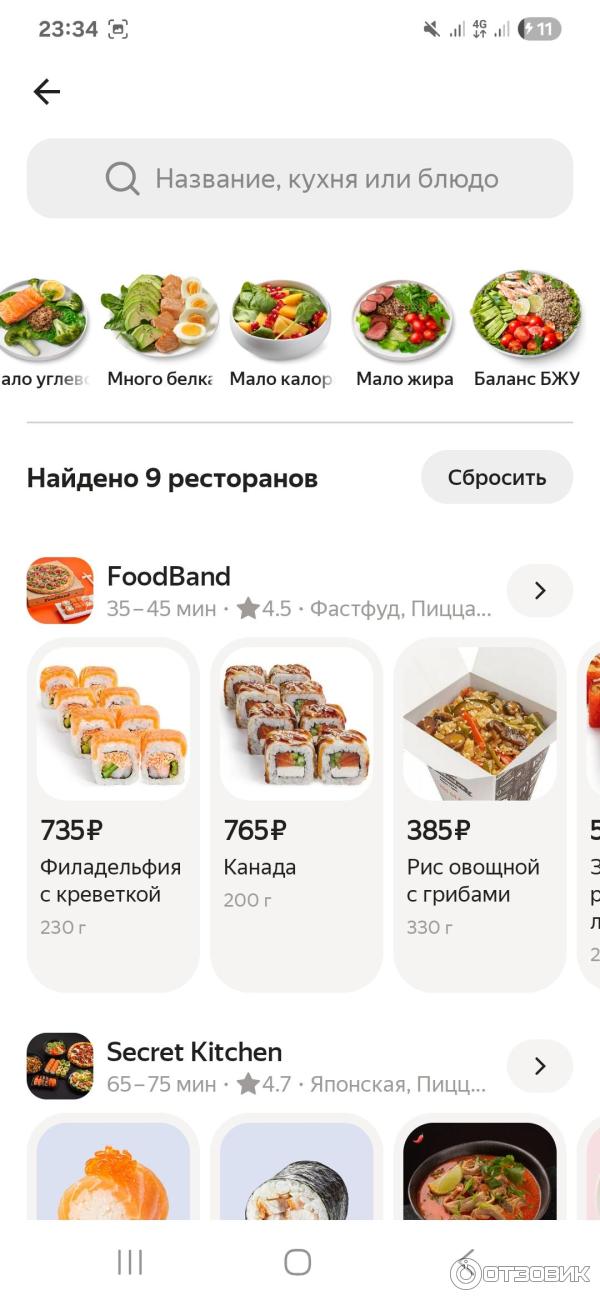View Рис овощной с грибами dish
Image resolution: width=600 pixels, height=1300 pixels.
(x=479, y=814)
